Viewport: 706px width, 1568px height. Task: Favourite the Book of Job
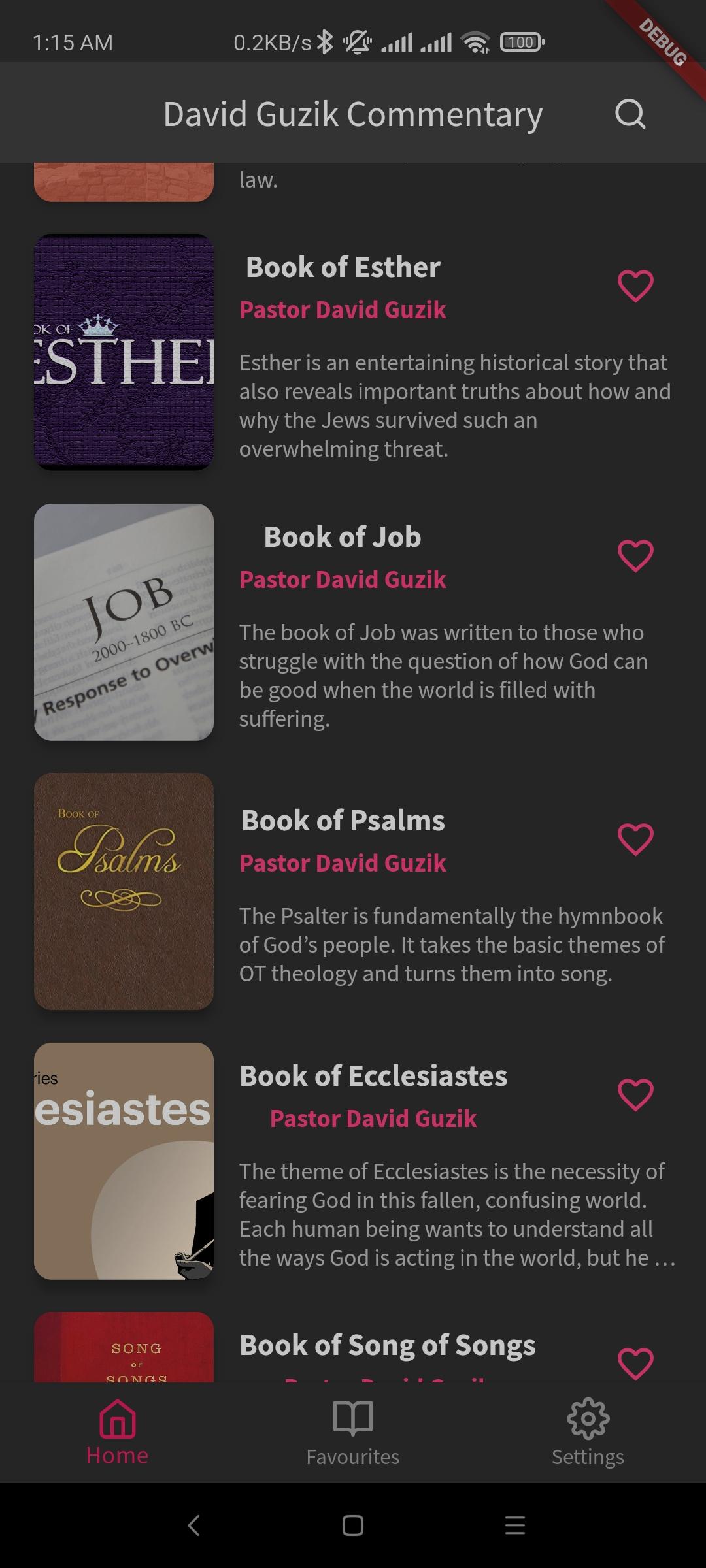coord(635,555)
